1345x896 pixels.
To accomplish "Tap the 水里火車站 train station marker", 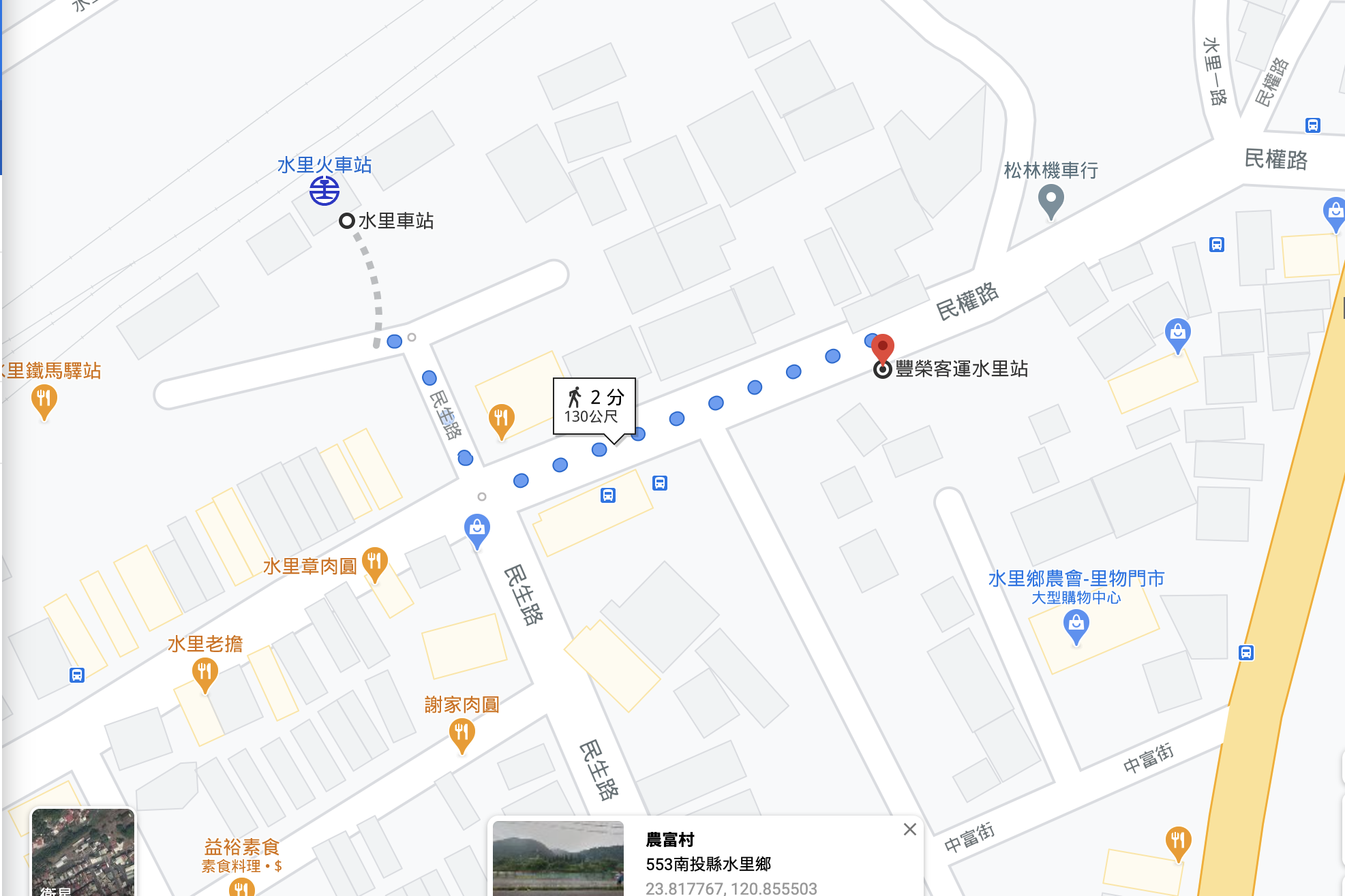I will 324,191.
